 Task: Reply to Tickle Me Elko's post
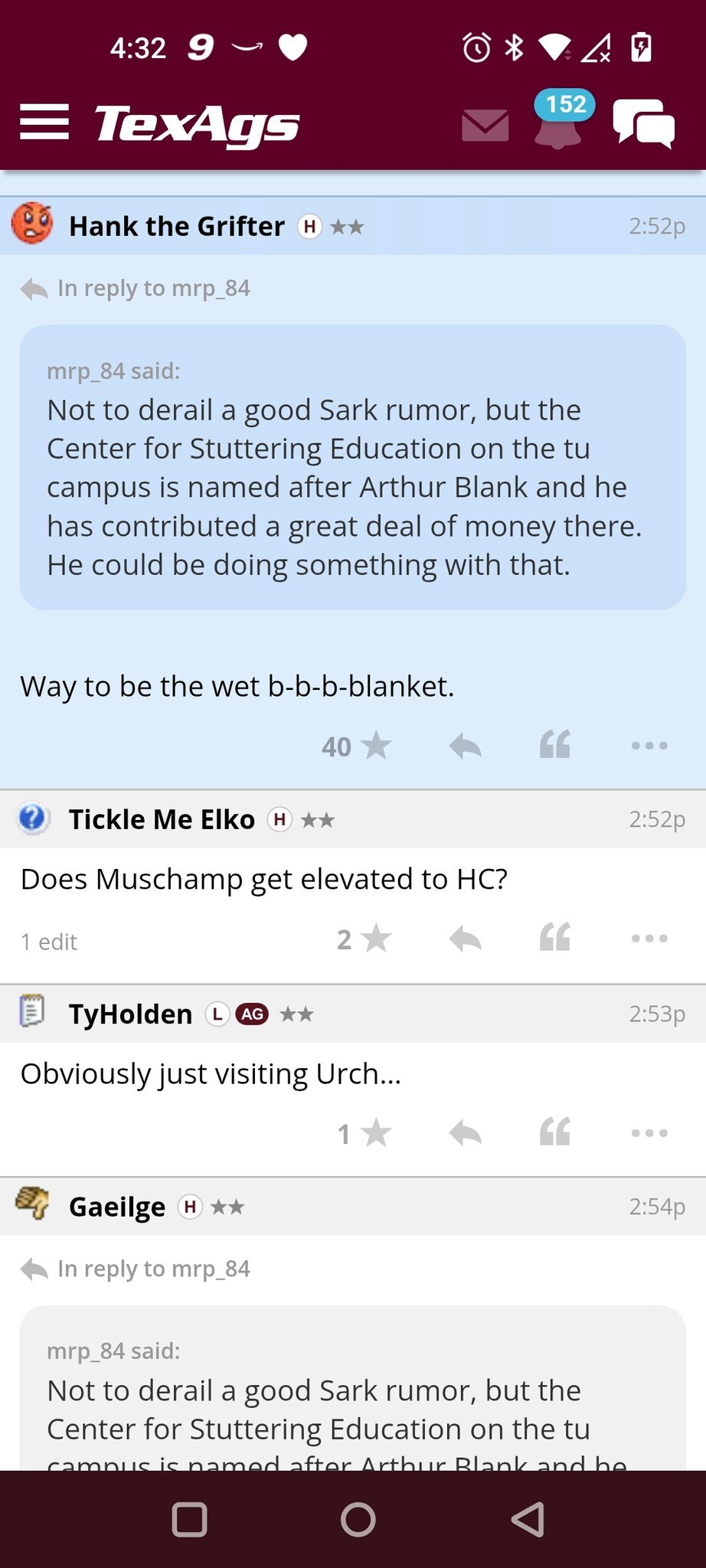[465, 939]
